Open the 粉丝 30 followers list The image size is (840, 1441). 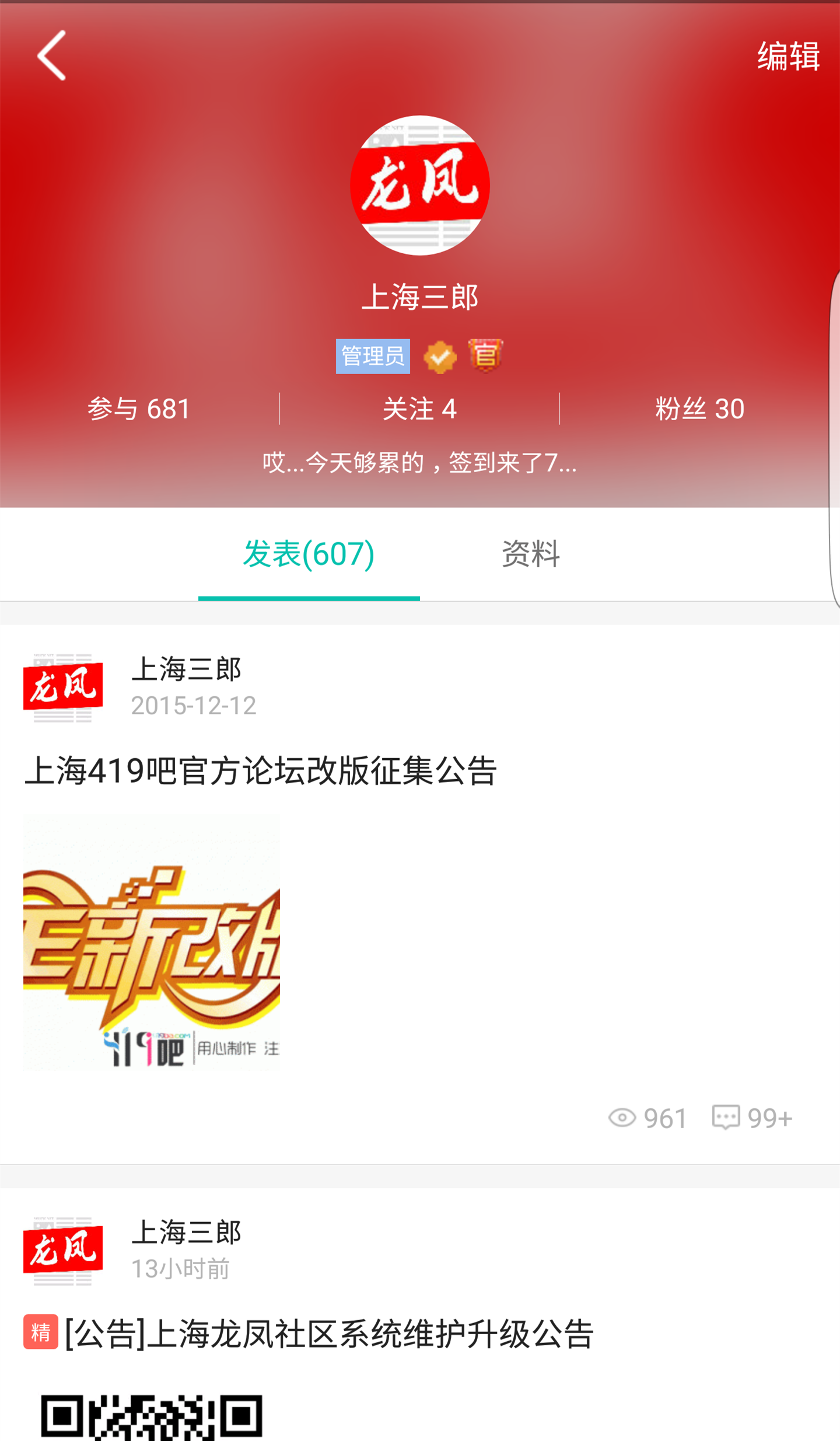[x=699, y=409]
